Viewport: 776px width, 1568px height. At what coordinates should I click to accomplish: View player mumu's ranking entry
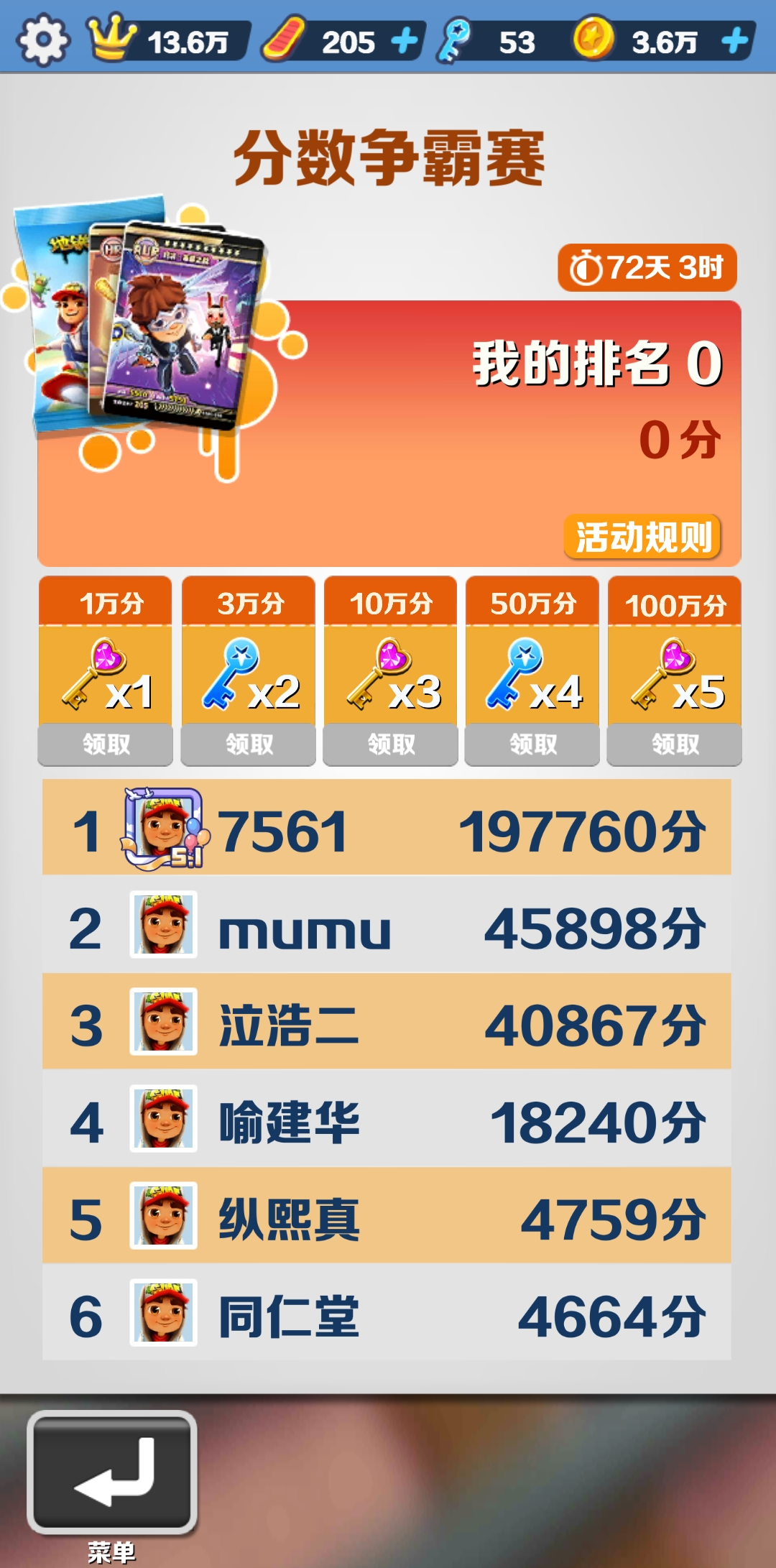coord(387,927)
